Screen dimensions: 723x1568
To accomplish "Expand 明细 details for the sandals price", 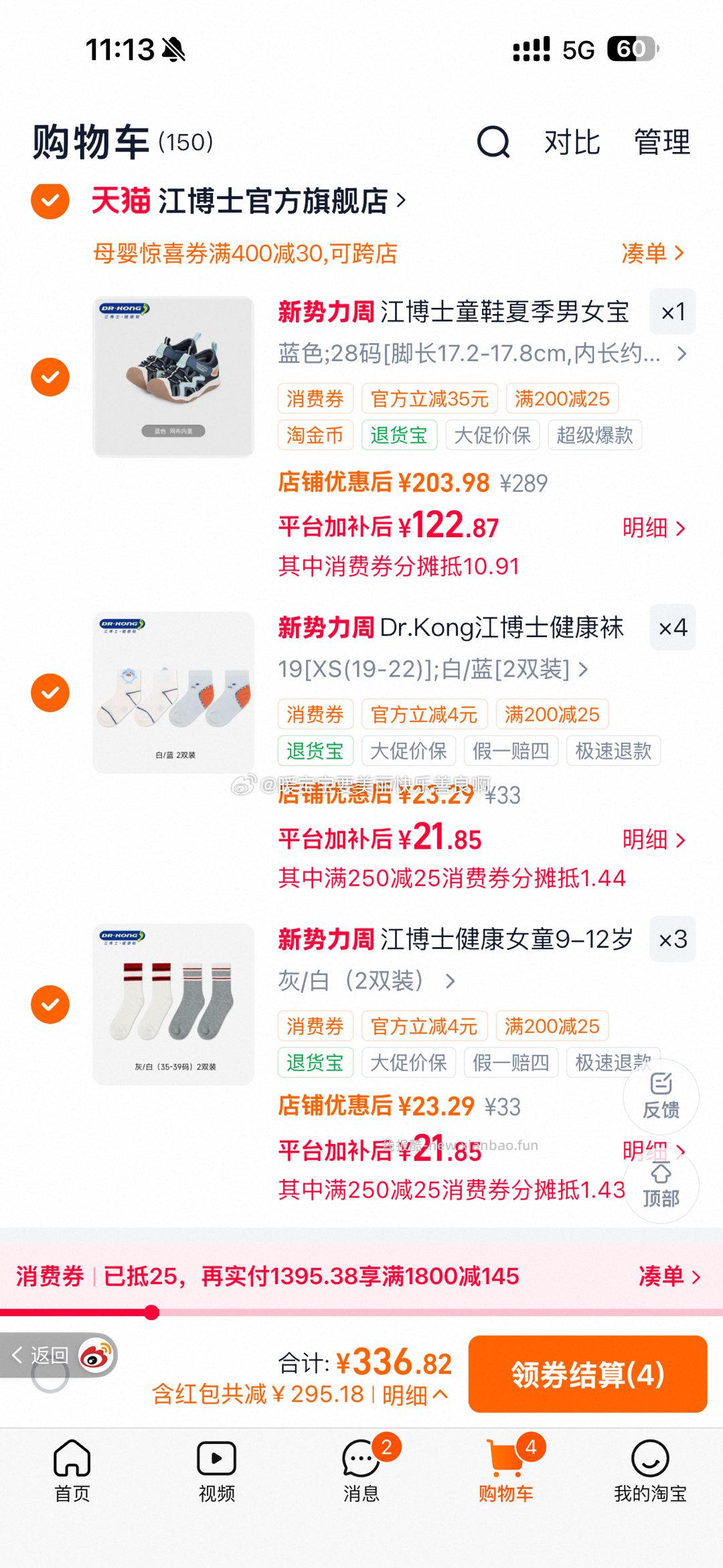I will [653, 526].
